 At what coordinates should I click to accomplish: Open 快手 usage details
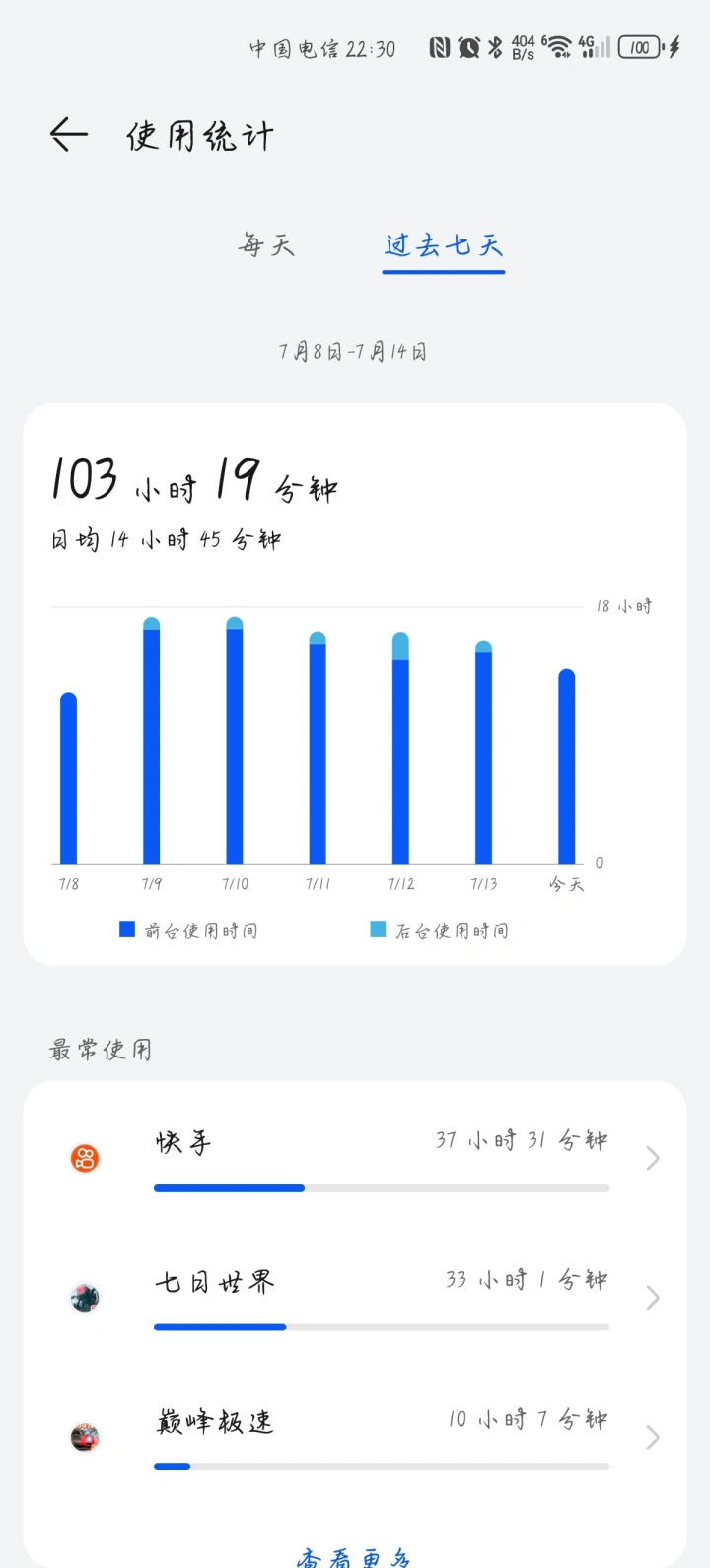pyautogui.click(x=355, y=1158)
